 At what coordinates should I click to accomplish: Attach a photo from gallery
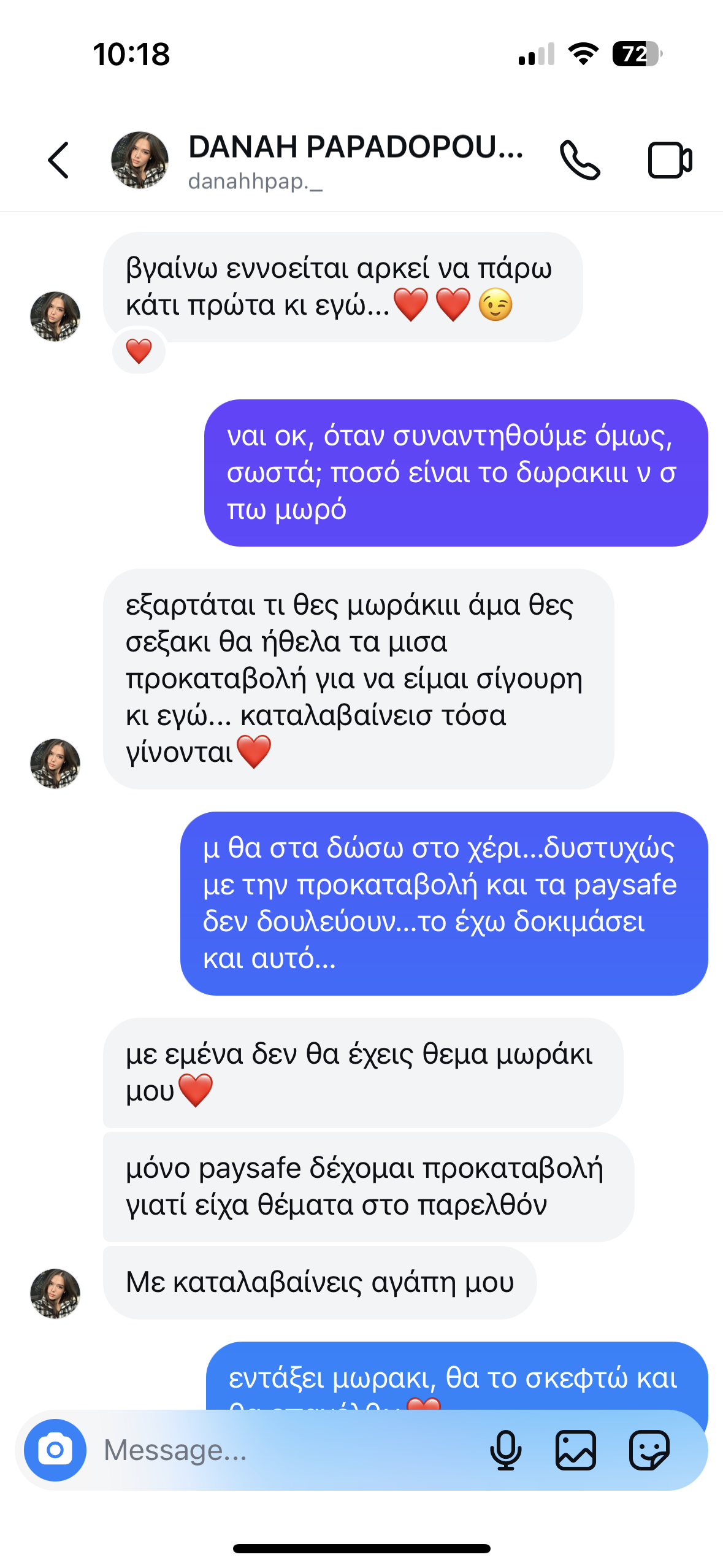click(x=575, y=1450)
